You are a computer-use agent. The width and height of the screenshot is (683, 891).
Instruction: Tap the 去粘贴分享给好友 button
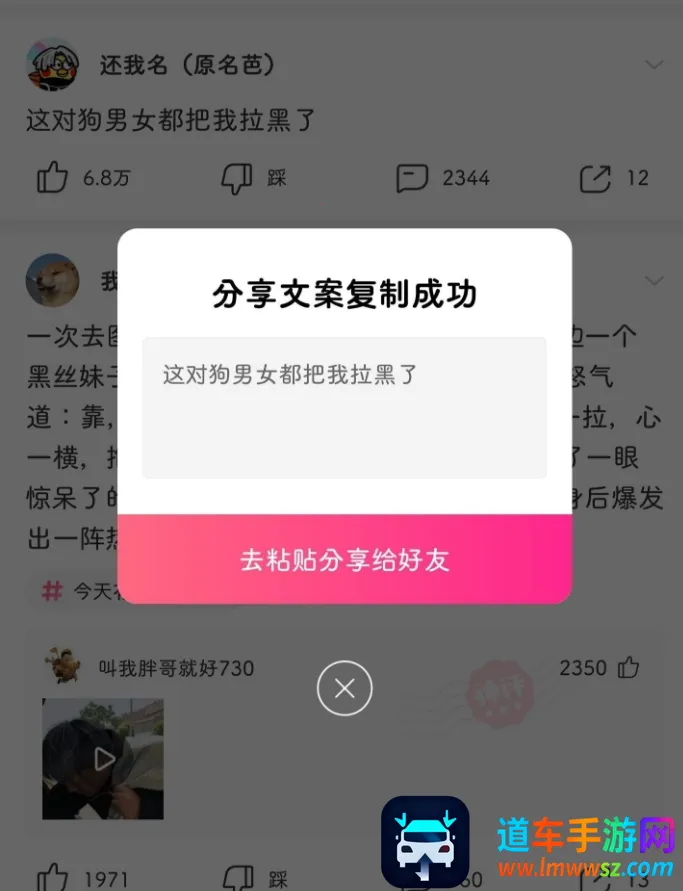coord(344,559)
